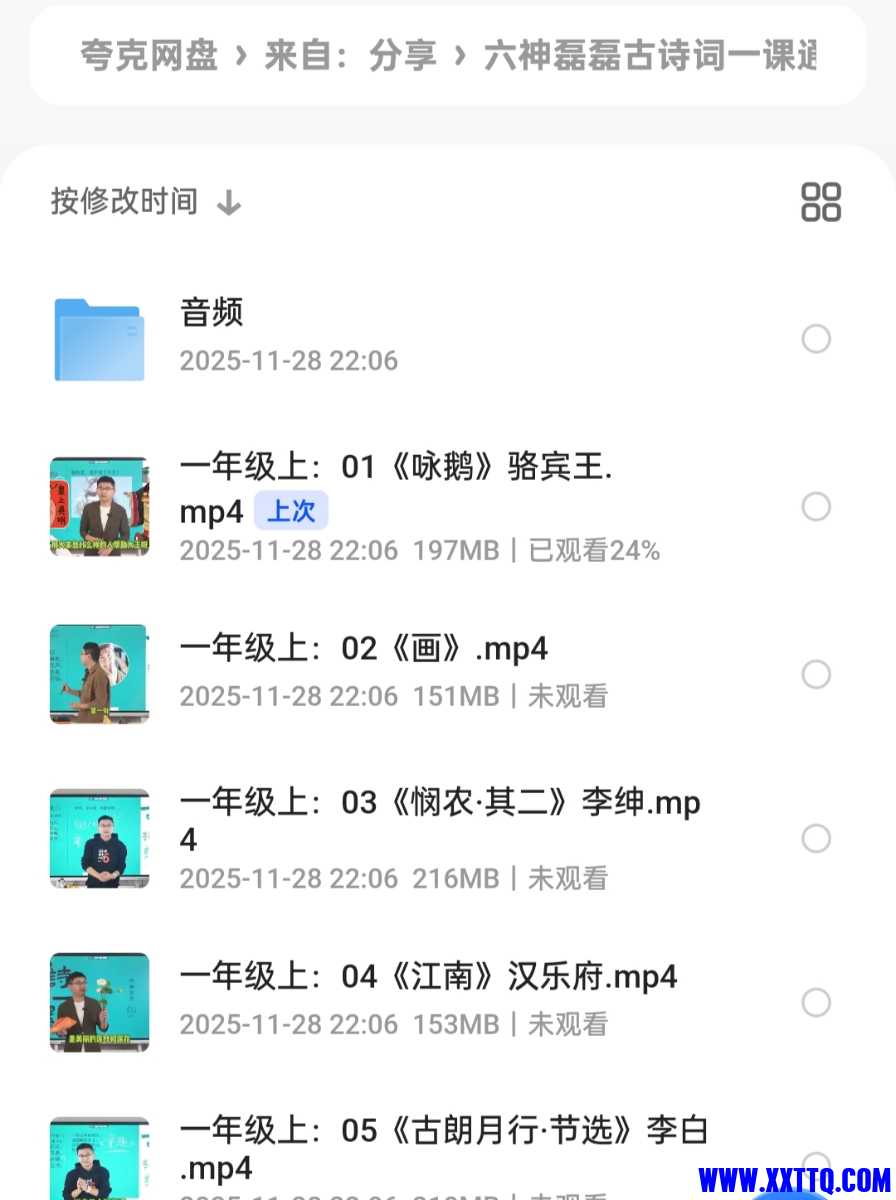
Task: Mark 03《悯农·其二》as selected
Action: pos(816,838)
